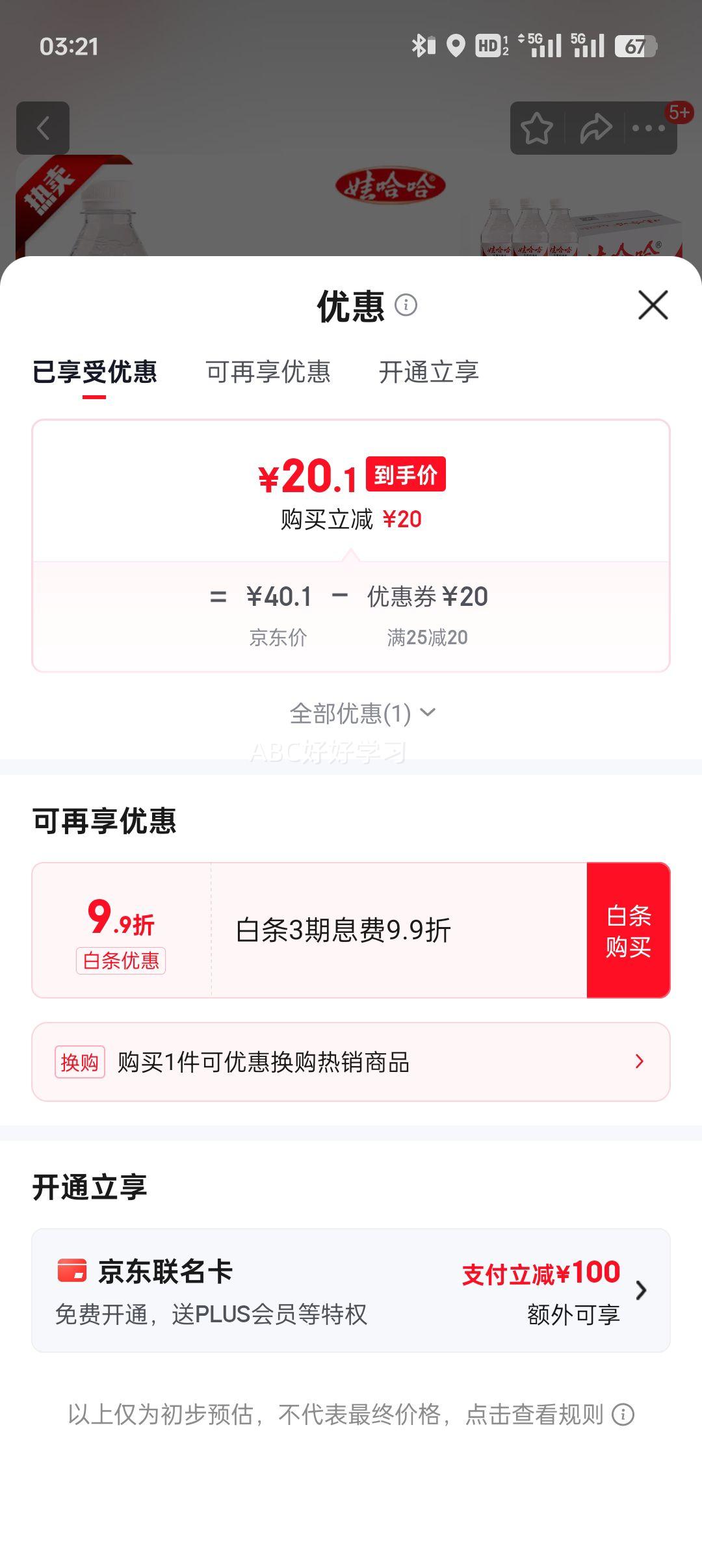Tap the back arrow on product image
The width and height of the screenshot is (702, 1568).
pyautogui.click(x=44, y=127)
